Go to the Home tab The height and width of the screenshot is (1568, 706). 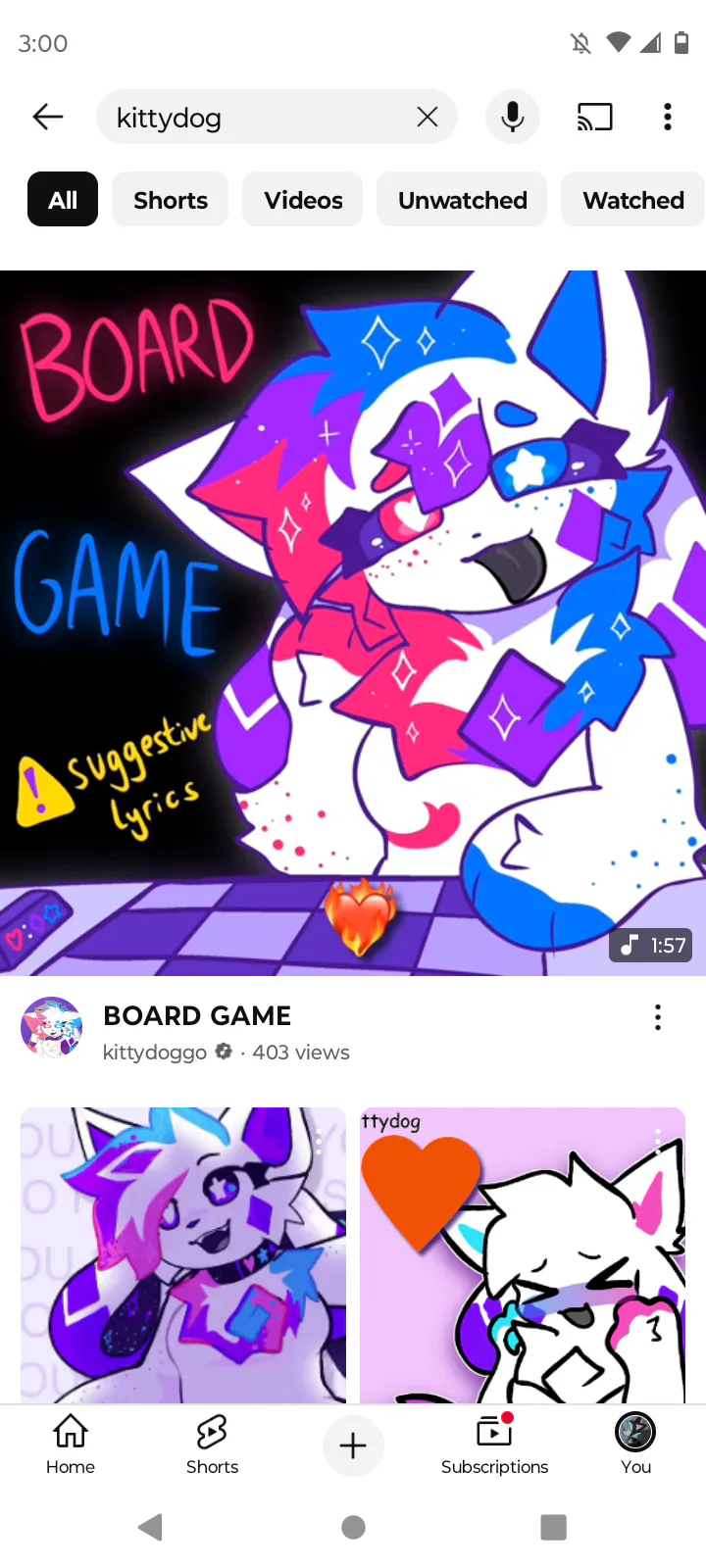click(71, 1445)
